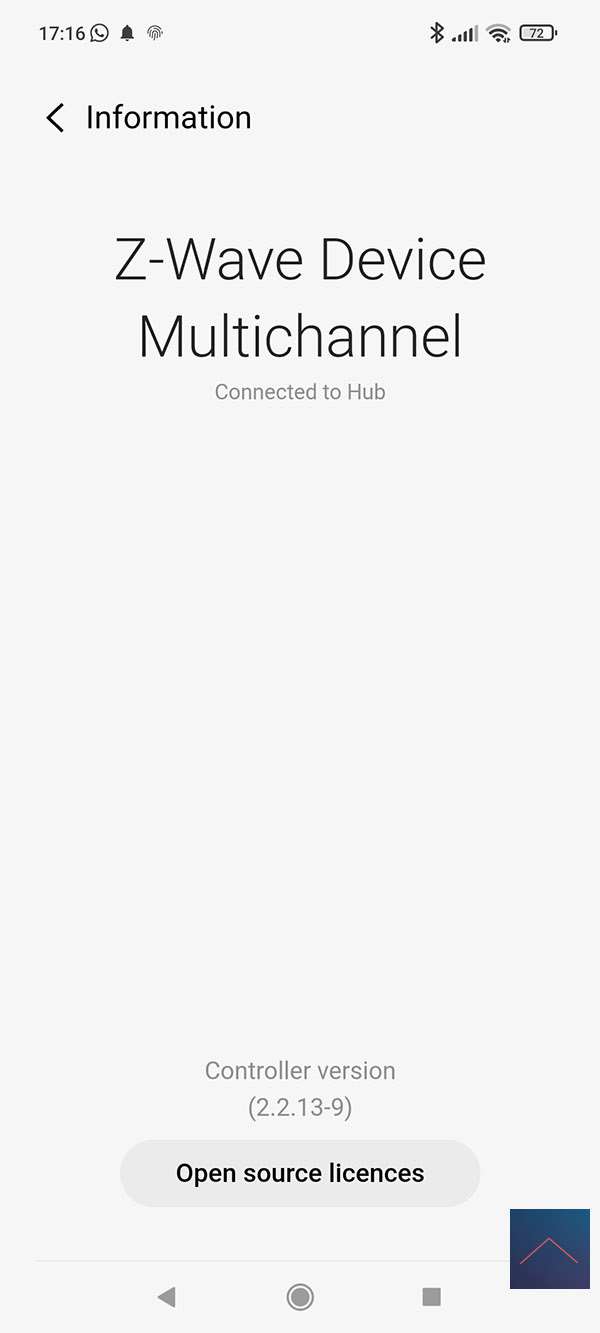
Task: Tap the system back navigation button
Action: [167, 1297]
